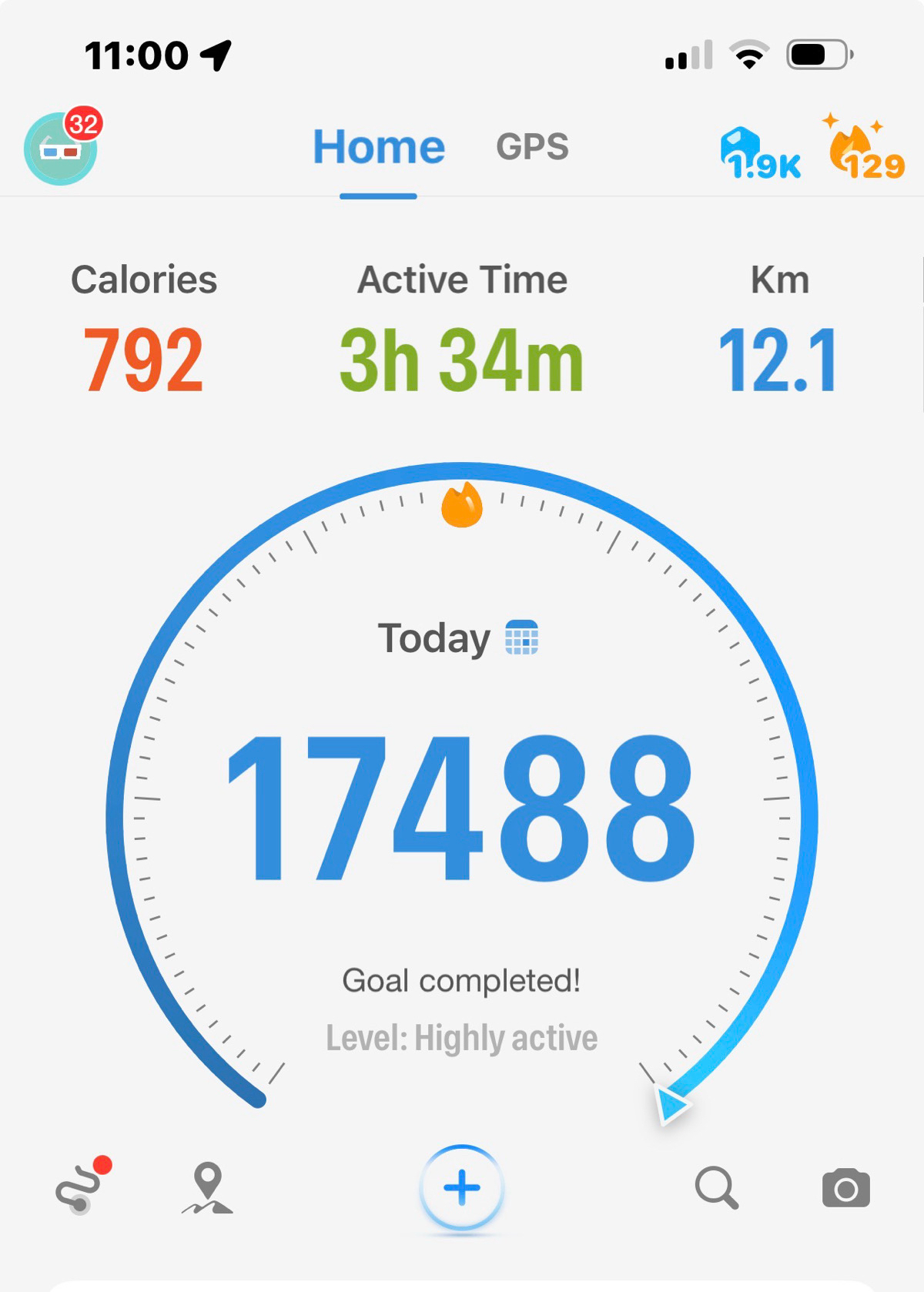Select the Home tab
The height and width of the screenshot is (1292, 924).
[x=379, y=146]
